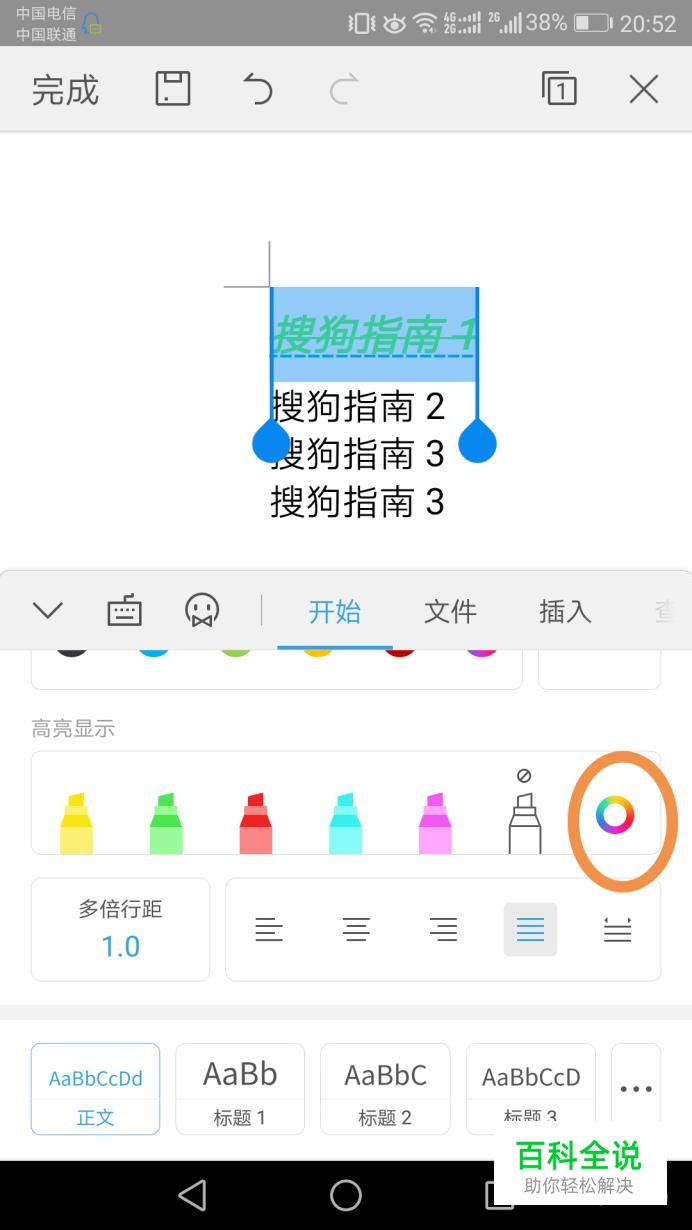Close the document with the X
Image resolution: width=692 pixels, height=1230 pixels.
click(x=644, y=90)
